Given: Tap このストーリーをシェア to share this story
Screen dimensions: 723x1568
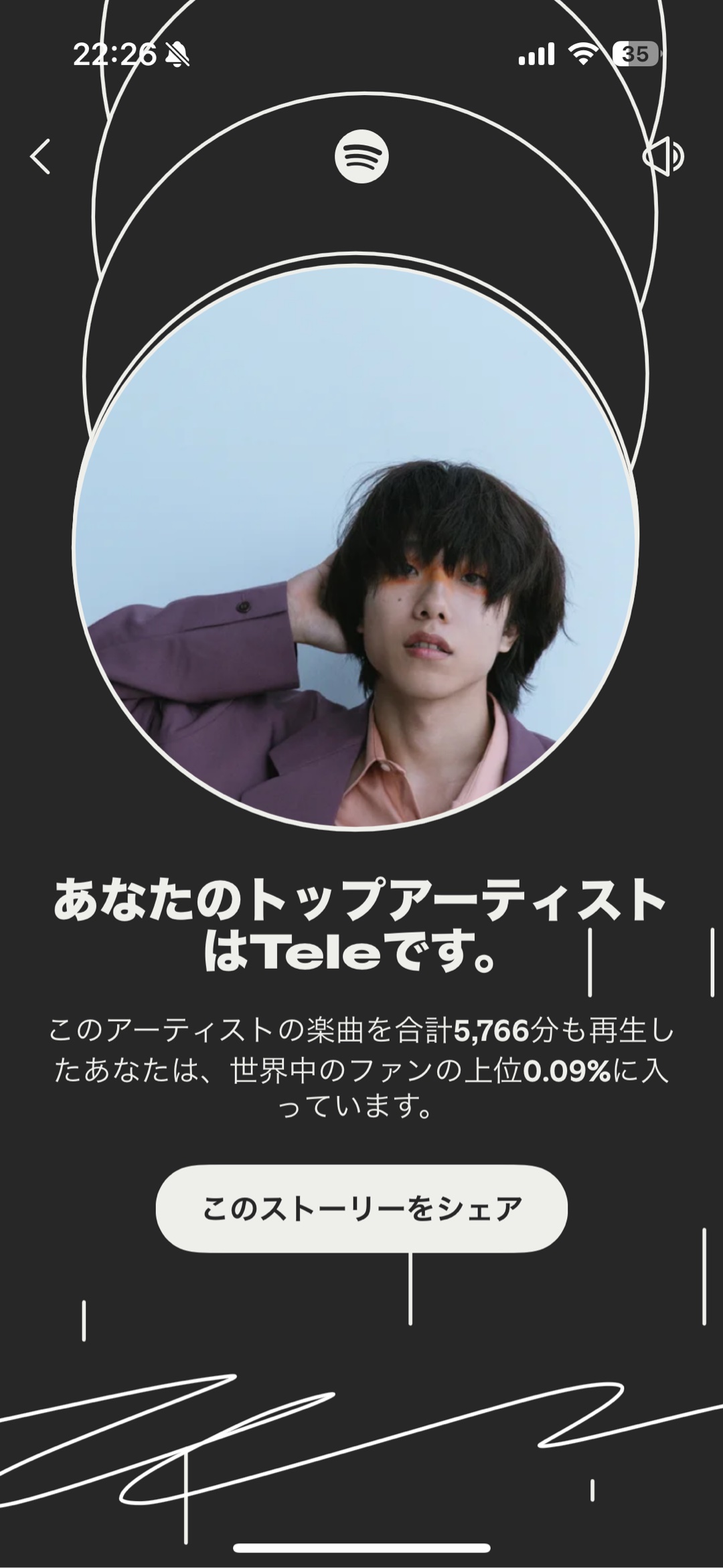Looking at the screenshot, I should (361, 1208).
